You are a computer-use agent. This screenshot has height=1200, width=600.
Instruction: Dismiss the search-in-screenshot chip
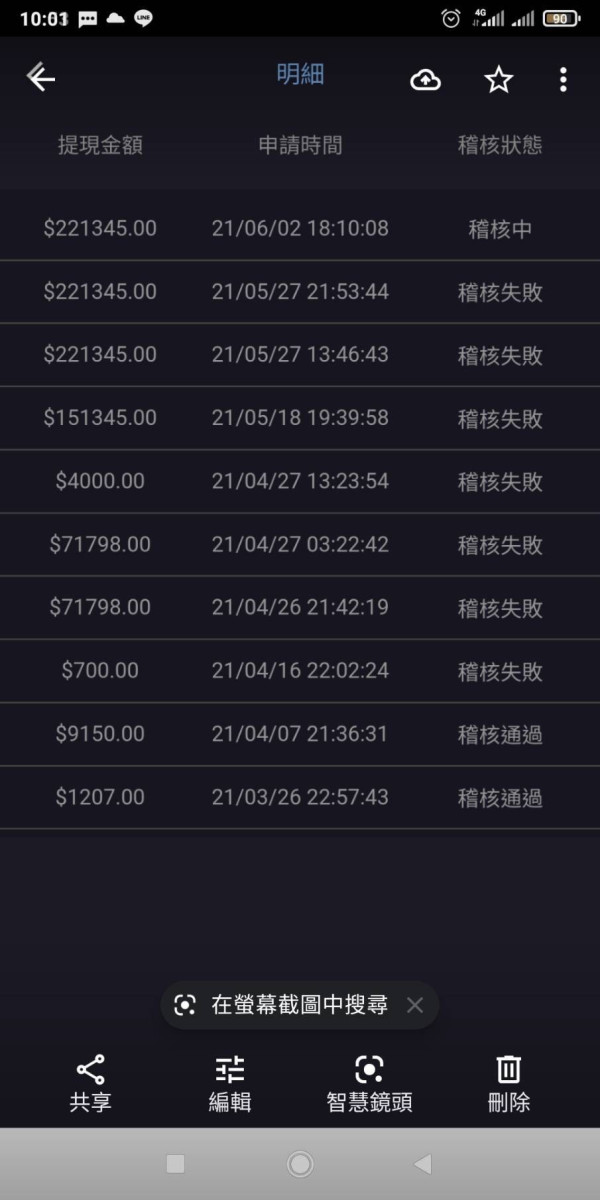click(x=415, y=1005)
